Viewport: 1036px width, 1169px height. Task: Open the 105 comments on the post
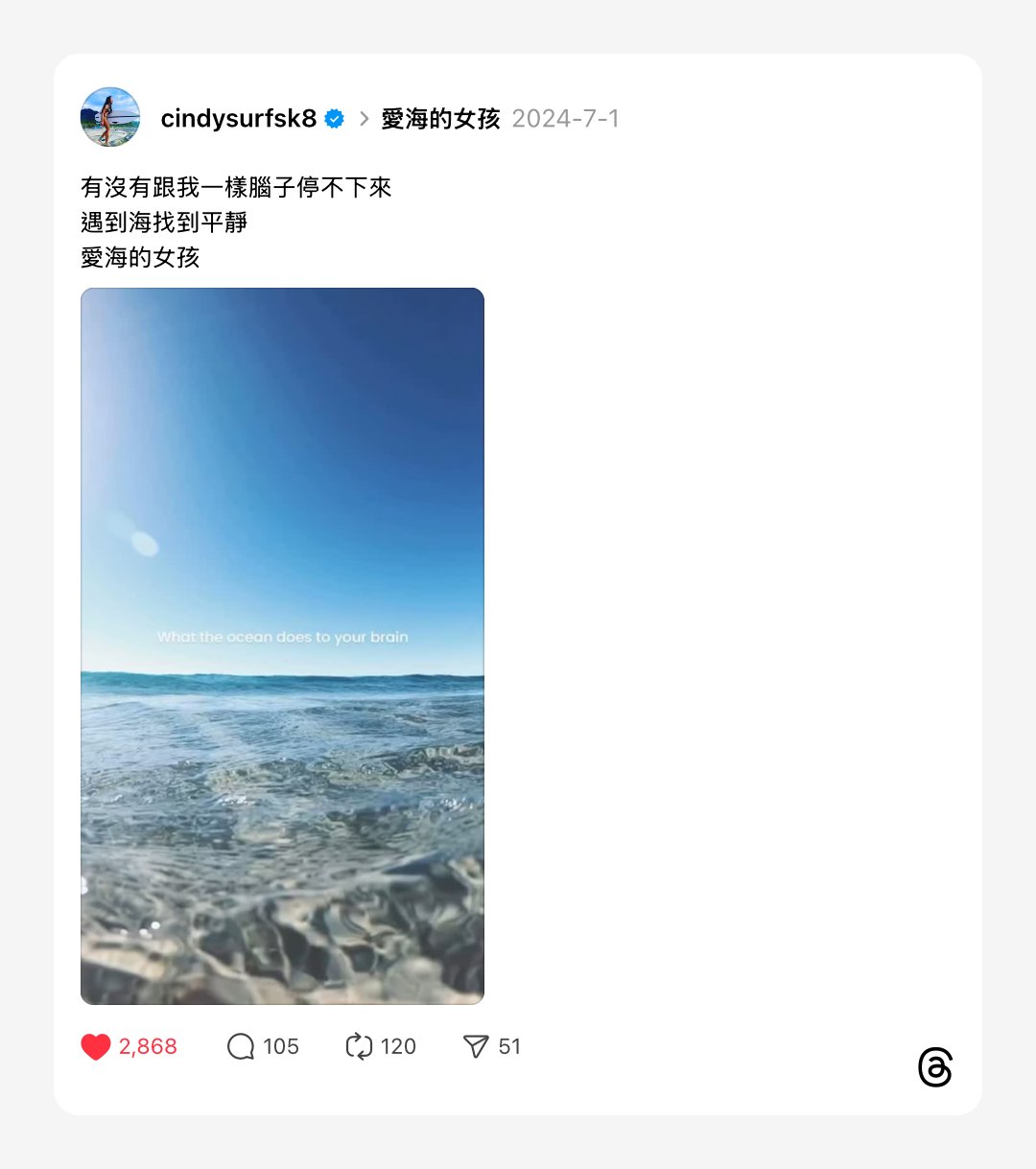coord(241,1046)
